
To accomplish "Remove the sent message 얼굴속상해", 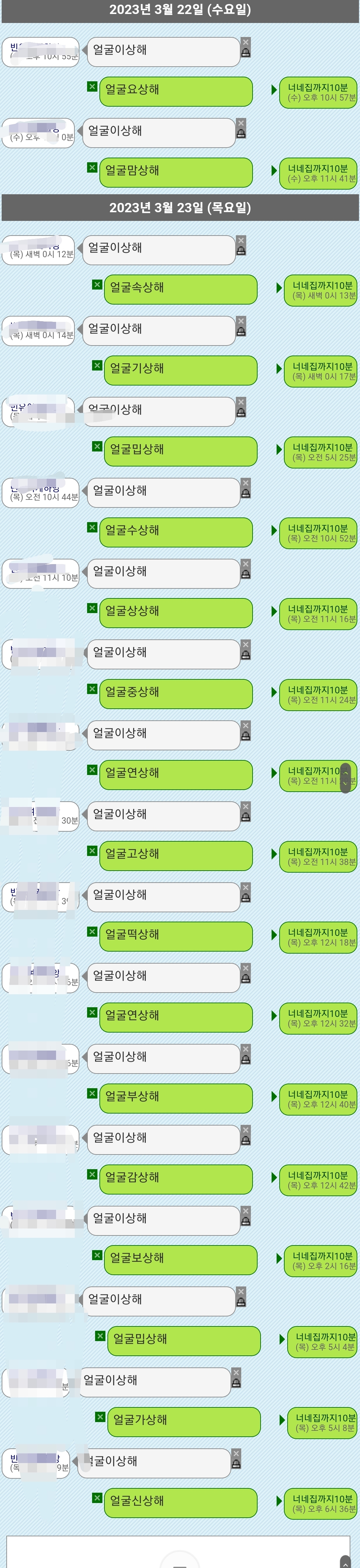I will [97, 284].
